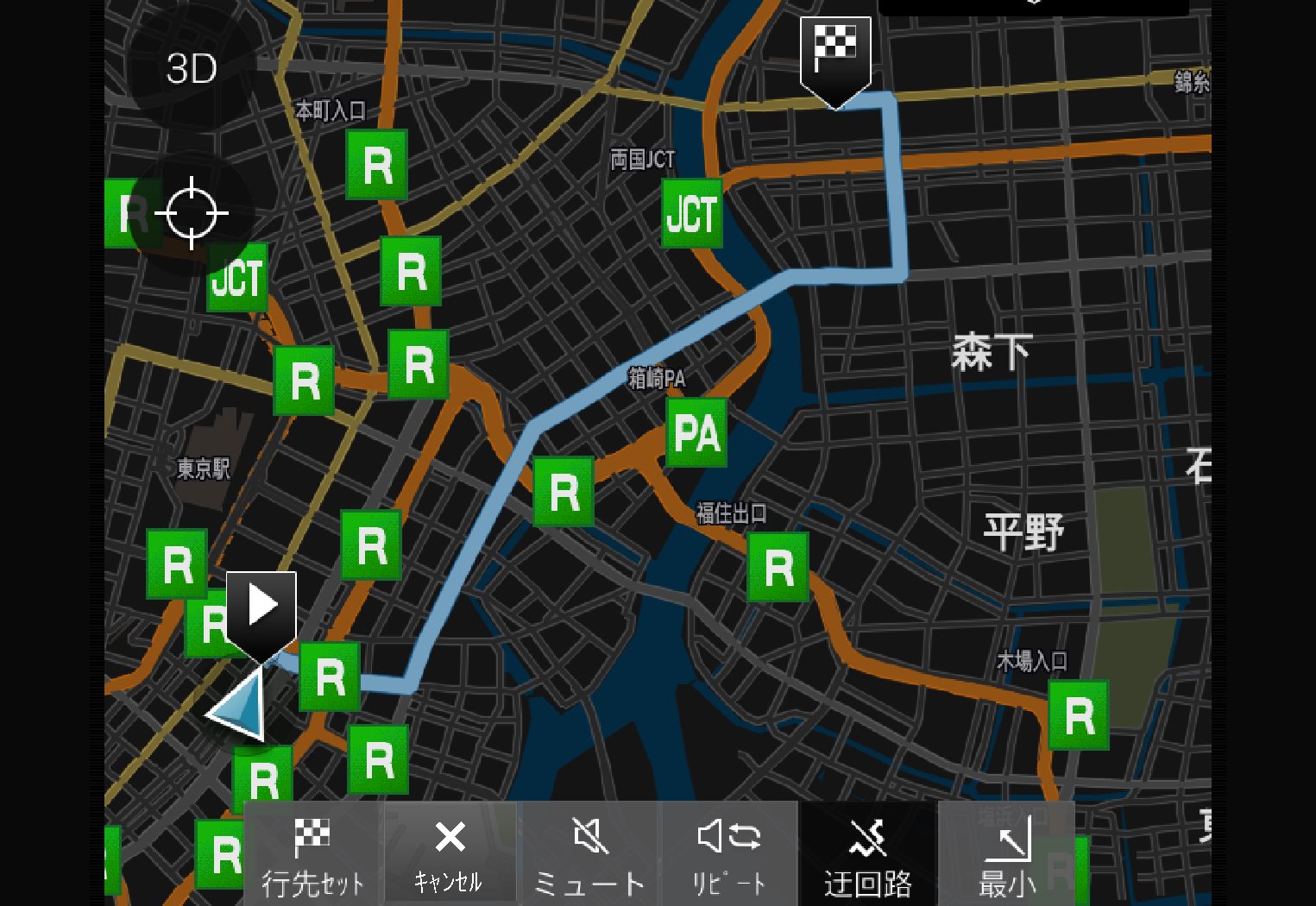Screen dimensions: 1316x906
Task: Tap the 箱崎PA parking area marker
Action: coord(696,432)
